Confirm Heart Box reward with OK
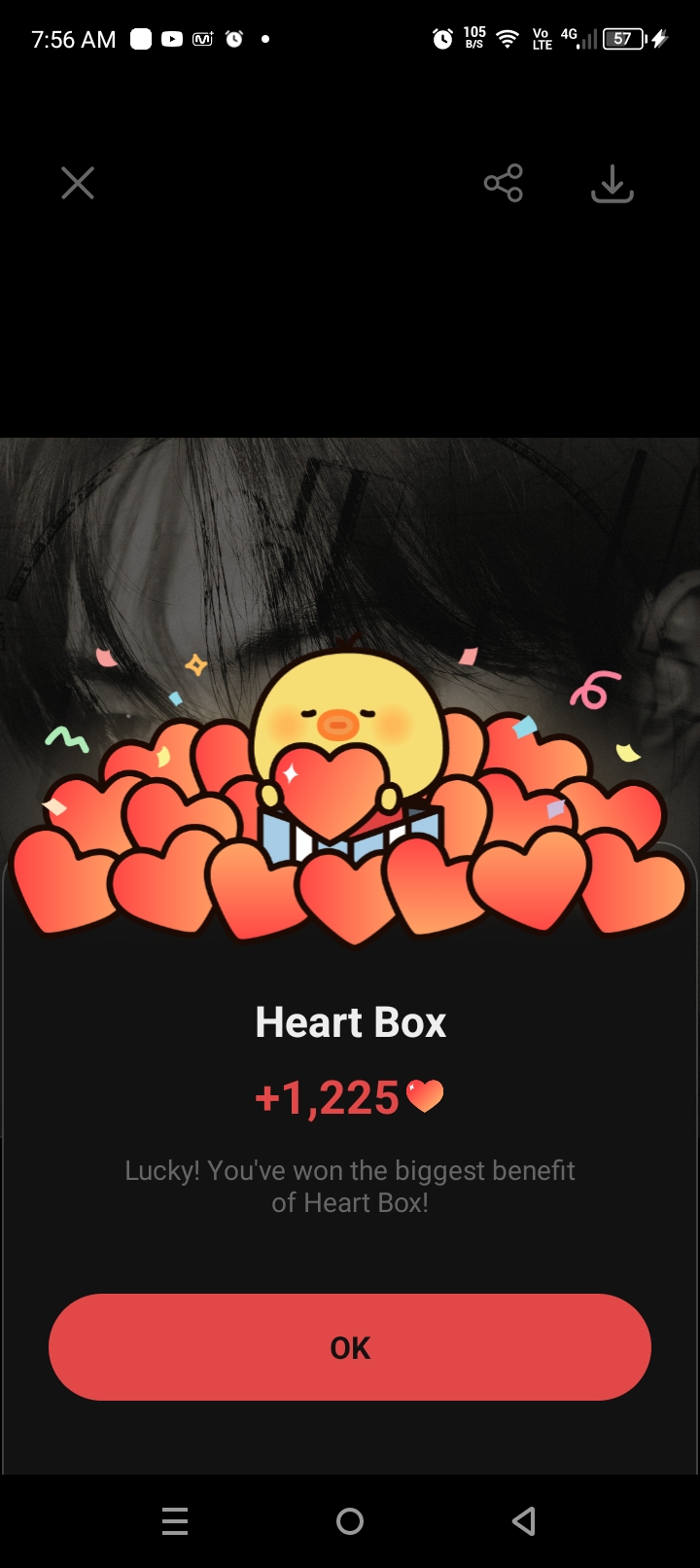 point(350,1347)
